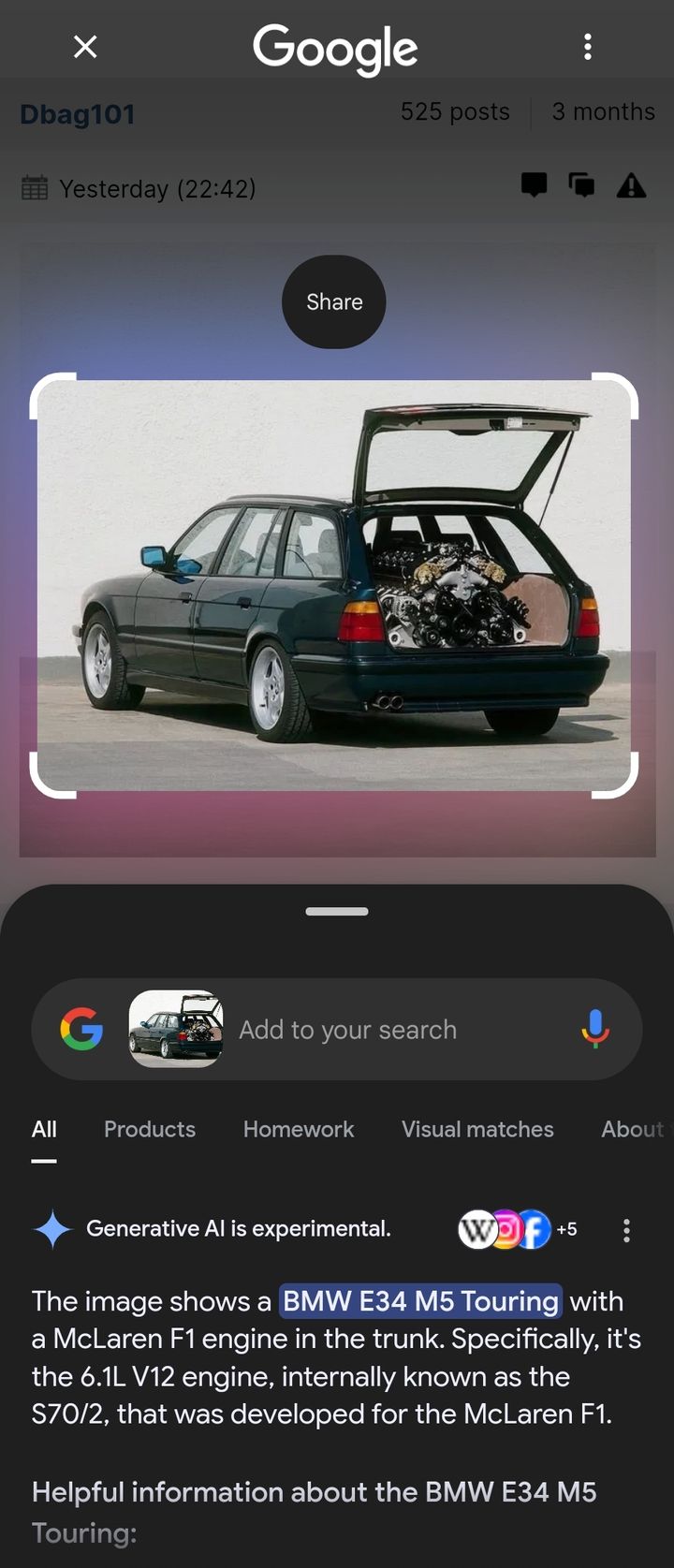This screenshot has width=674, height=1568.
Task: Close the Google Lens overlay
Action: [x=85, y=47]
